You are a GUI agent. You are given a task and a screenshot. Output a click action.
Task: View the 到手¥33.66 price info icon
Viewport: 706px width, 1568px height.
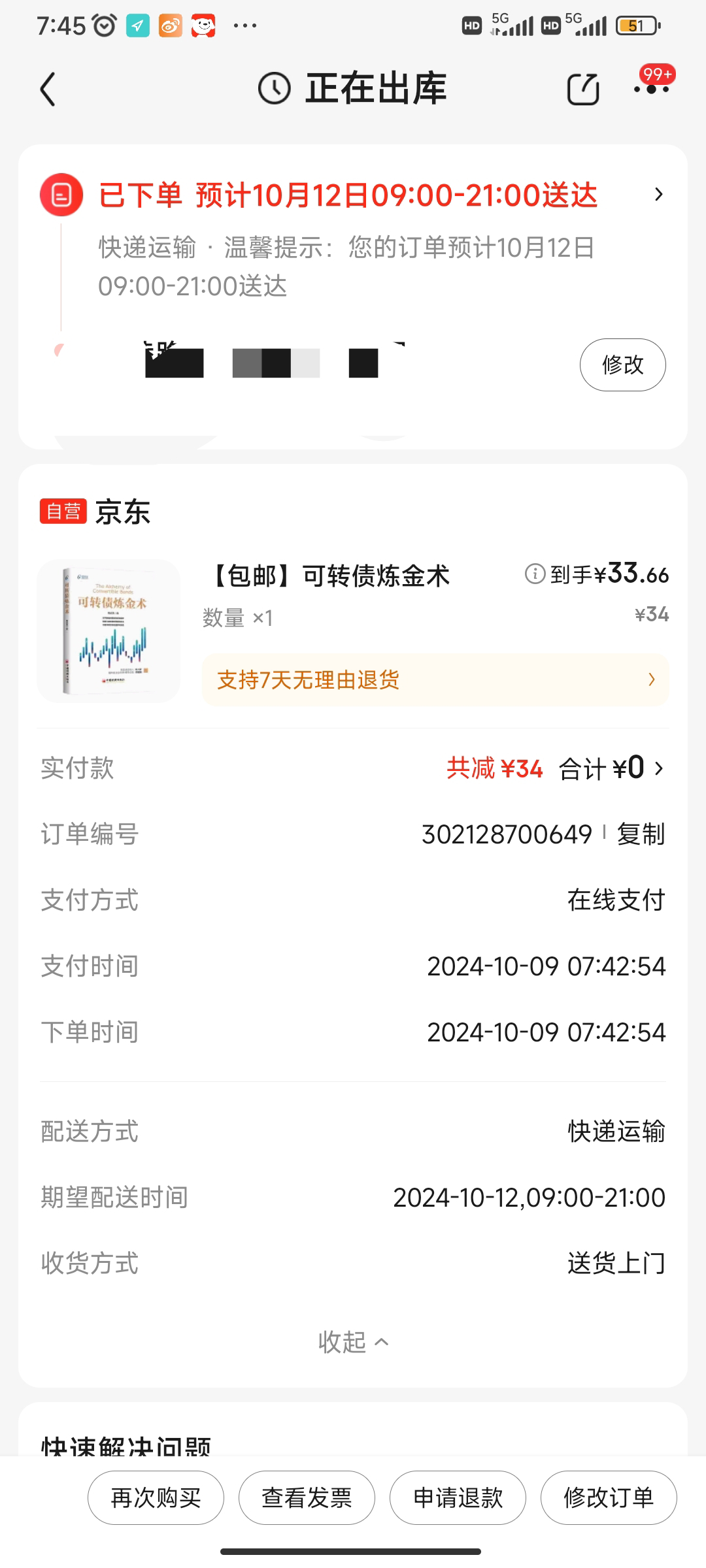coord(535,574)
